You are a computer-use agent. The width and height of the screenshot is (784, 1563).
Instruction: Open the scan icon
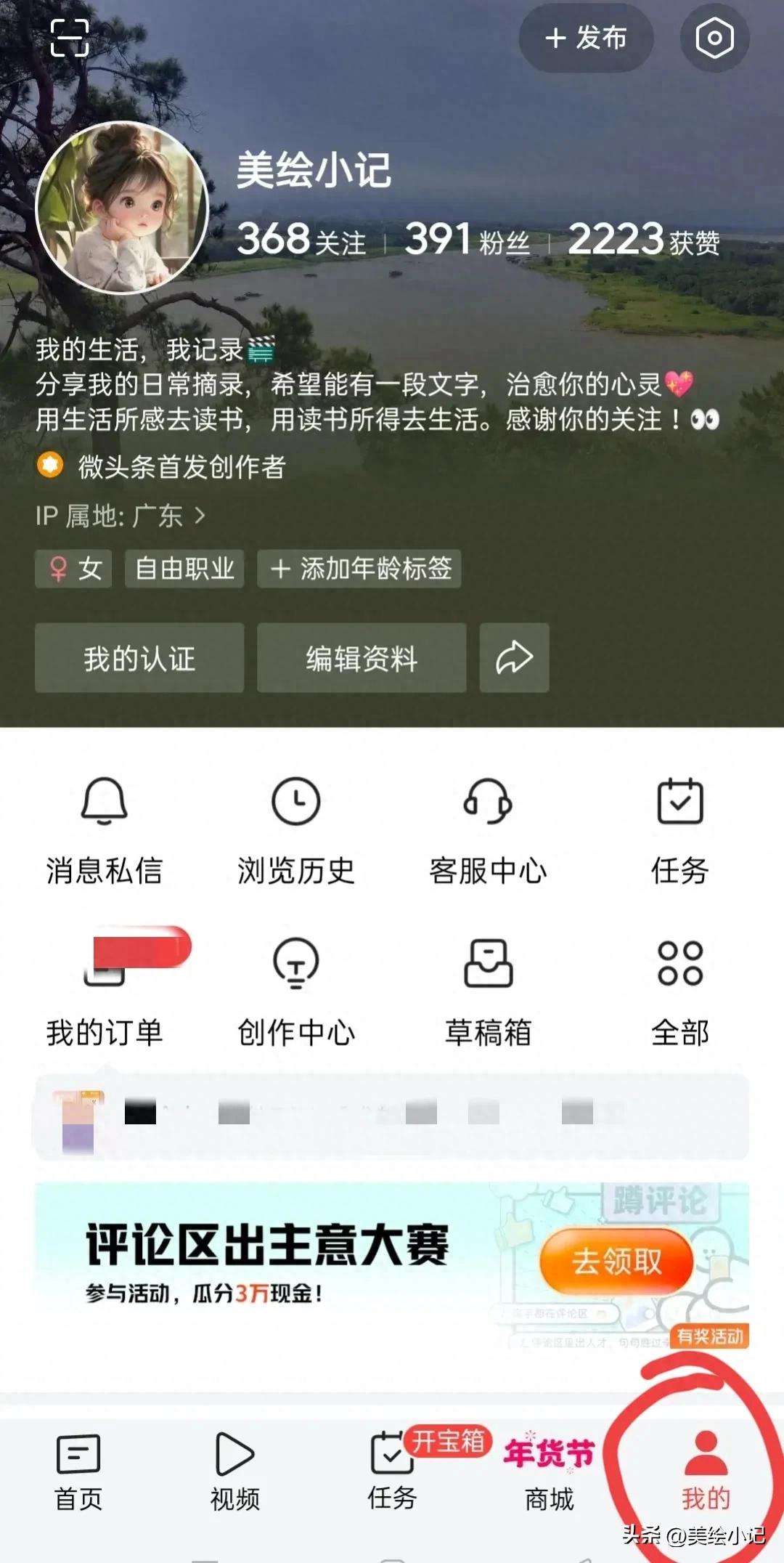(70, 38)
